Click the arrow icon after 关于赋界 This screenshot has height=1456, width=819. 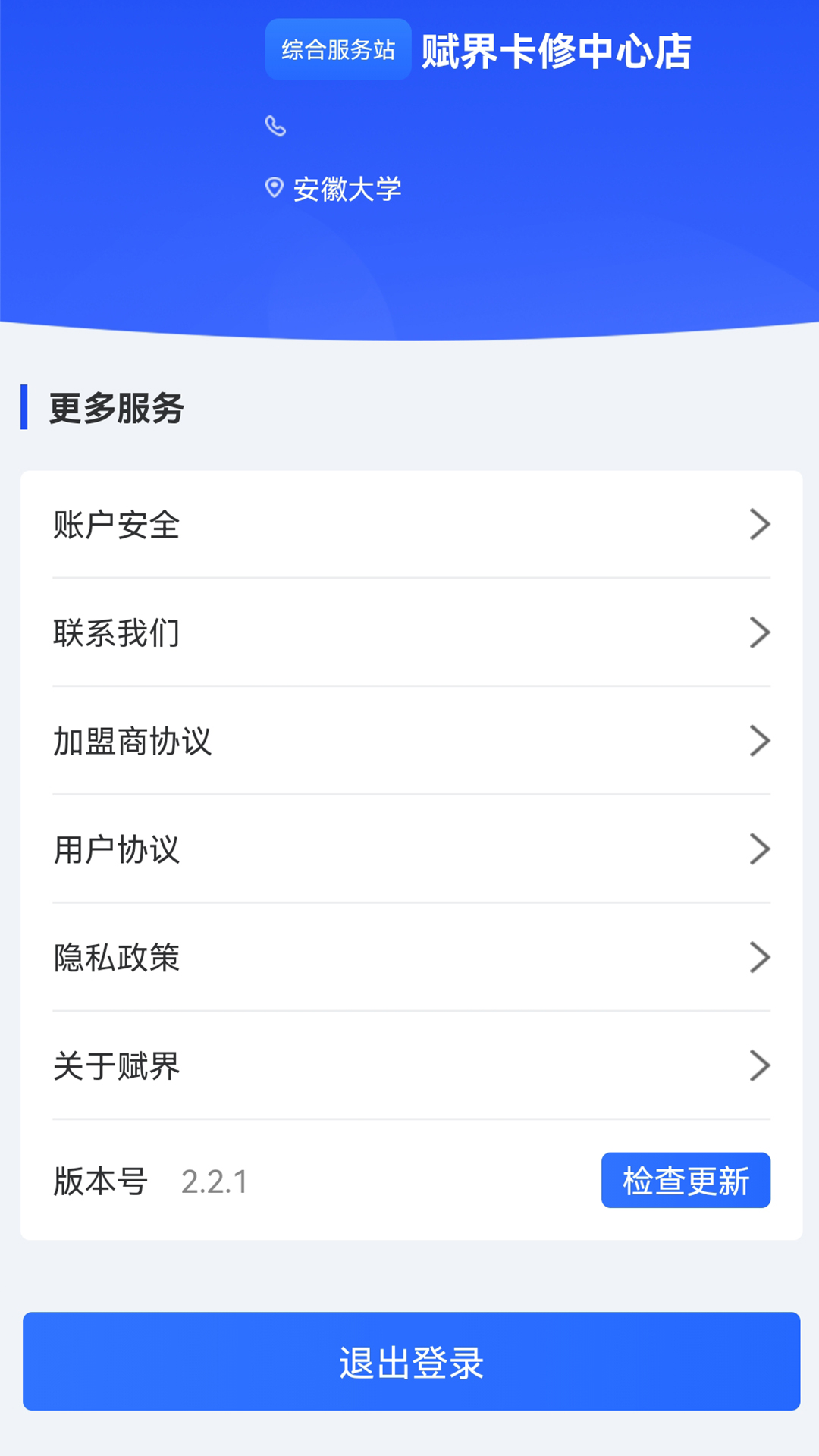(x=758, y=1066)
